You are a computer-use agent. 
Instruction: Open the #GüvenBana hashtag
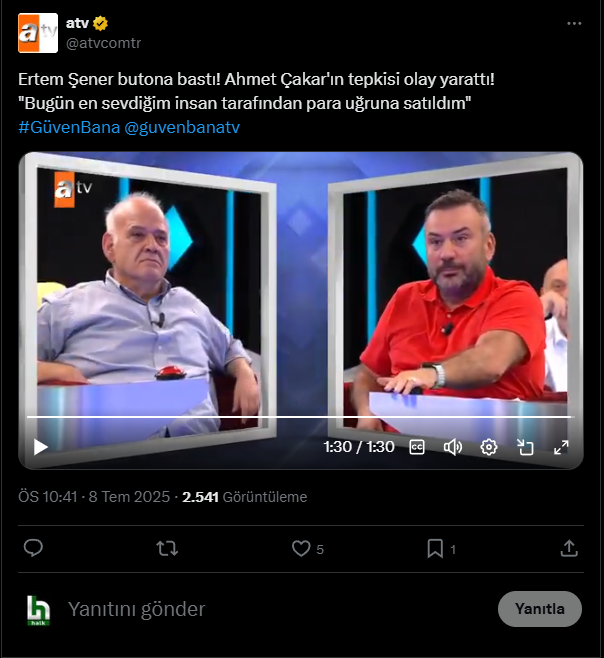click(68, 127)
